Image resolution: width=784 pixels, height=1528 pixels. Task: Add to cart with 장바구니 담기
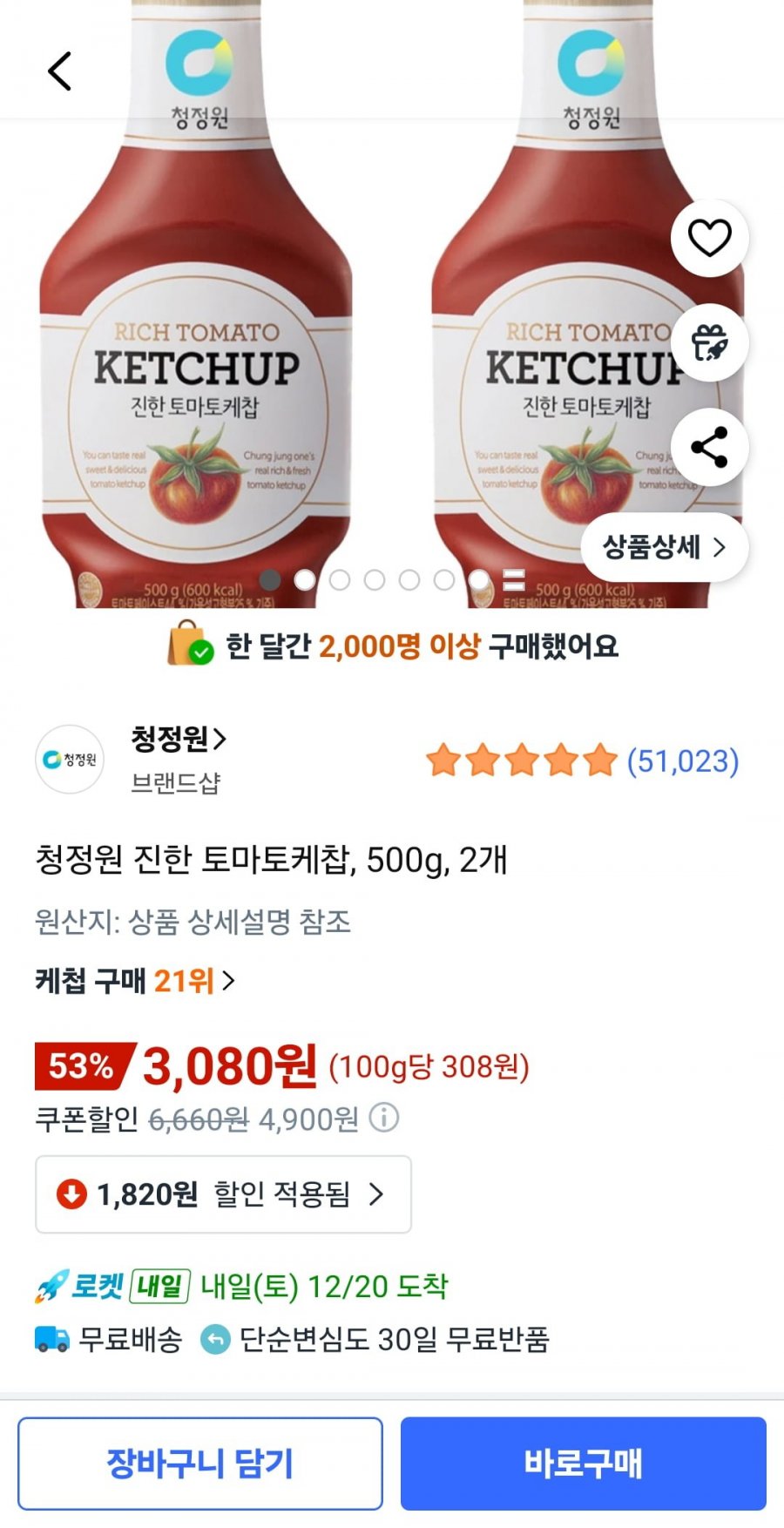[200, 1464]
